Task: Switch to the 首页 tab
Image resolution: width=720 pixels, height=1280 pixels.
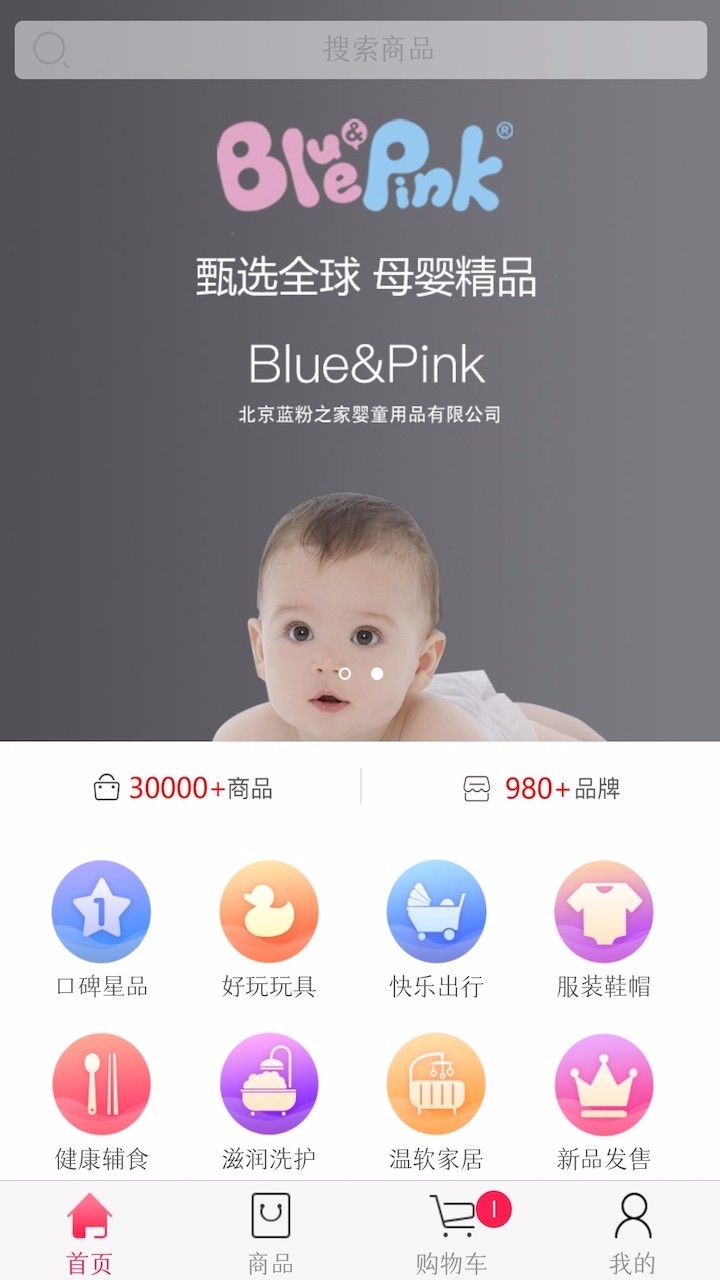Action: click(x=90, y=1232)
